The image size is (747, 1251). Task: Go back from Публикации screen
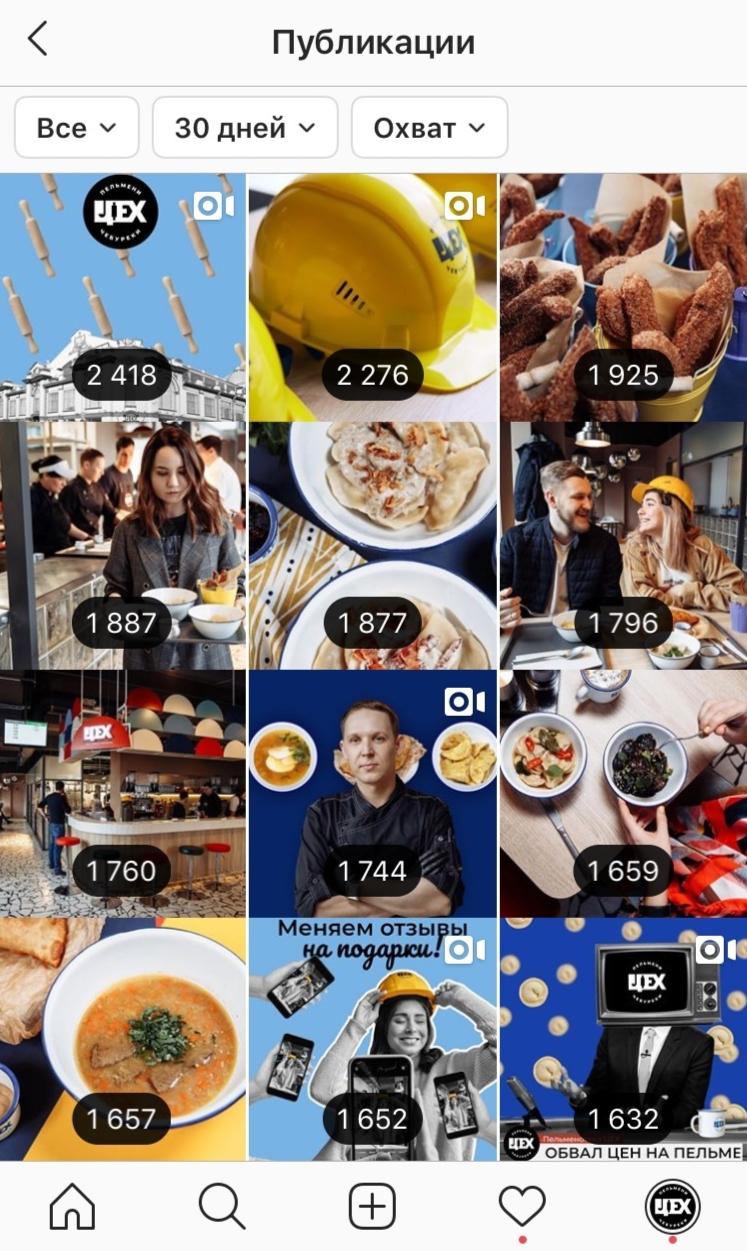38,40
